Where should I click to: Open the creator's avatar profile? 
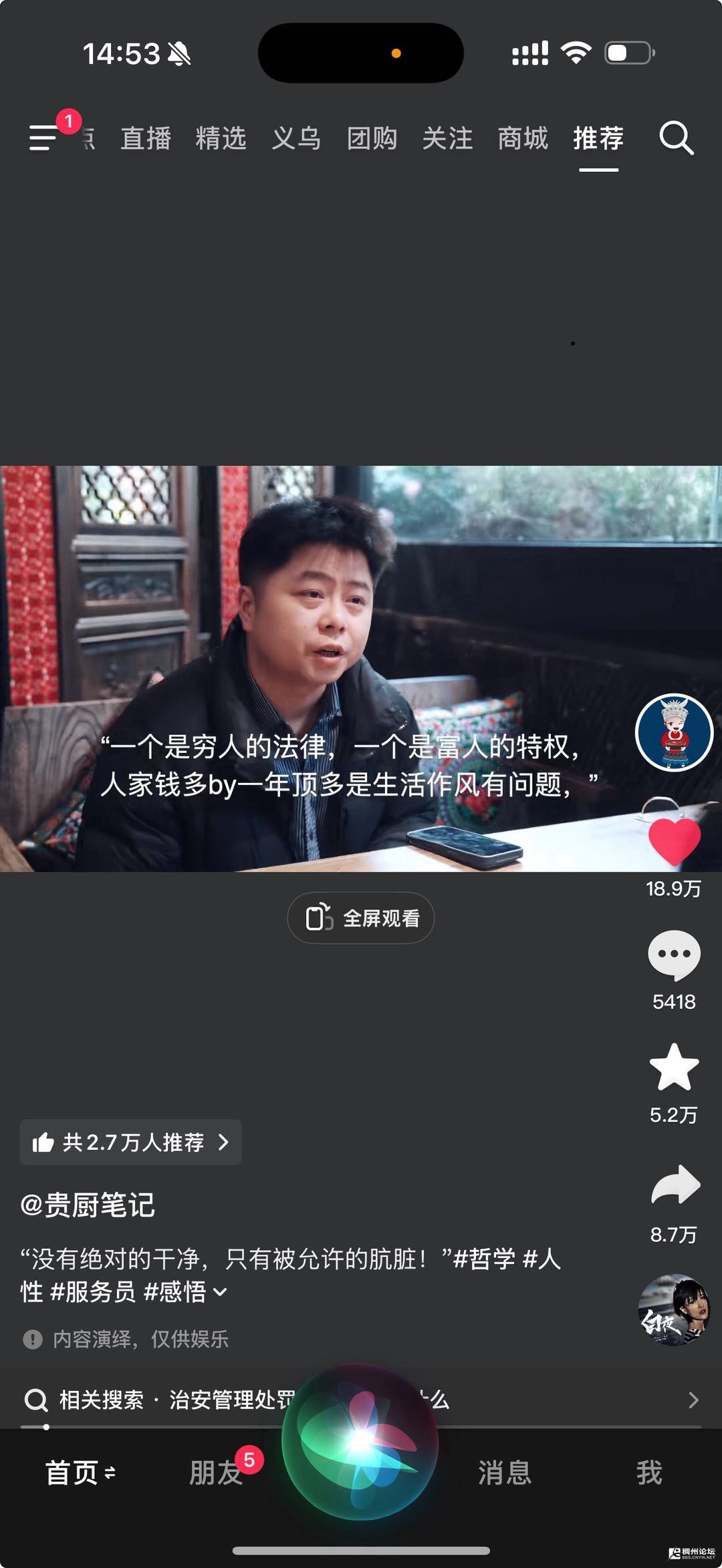(674, 733)
